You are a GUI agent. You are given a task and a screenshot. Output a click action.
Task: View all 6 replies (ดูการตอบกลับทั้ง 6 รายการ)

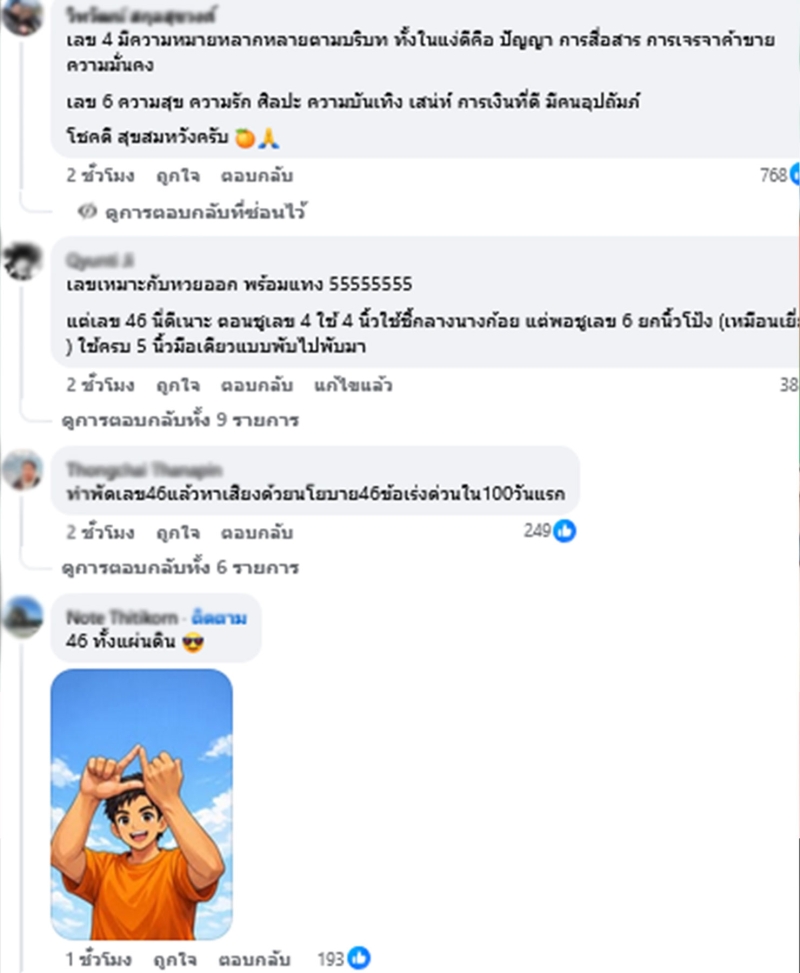click(180, 568)
